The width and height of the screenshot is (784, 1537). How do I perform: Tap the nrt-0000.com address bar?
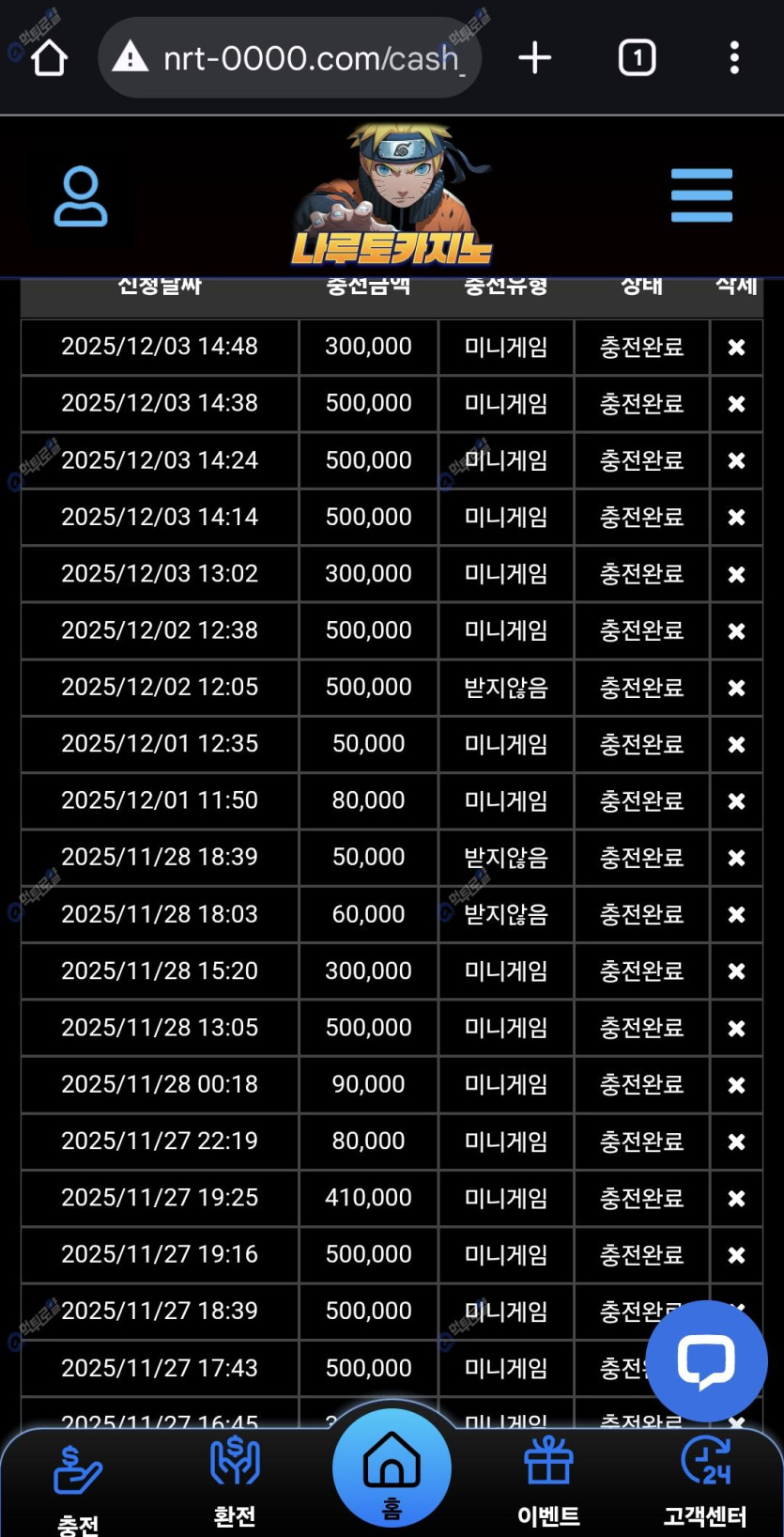[291, 58]
